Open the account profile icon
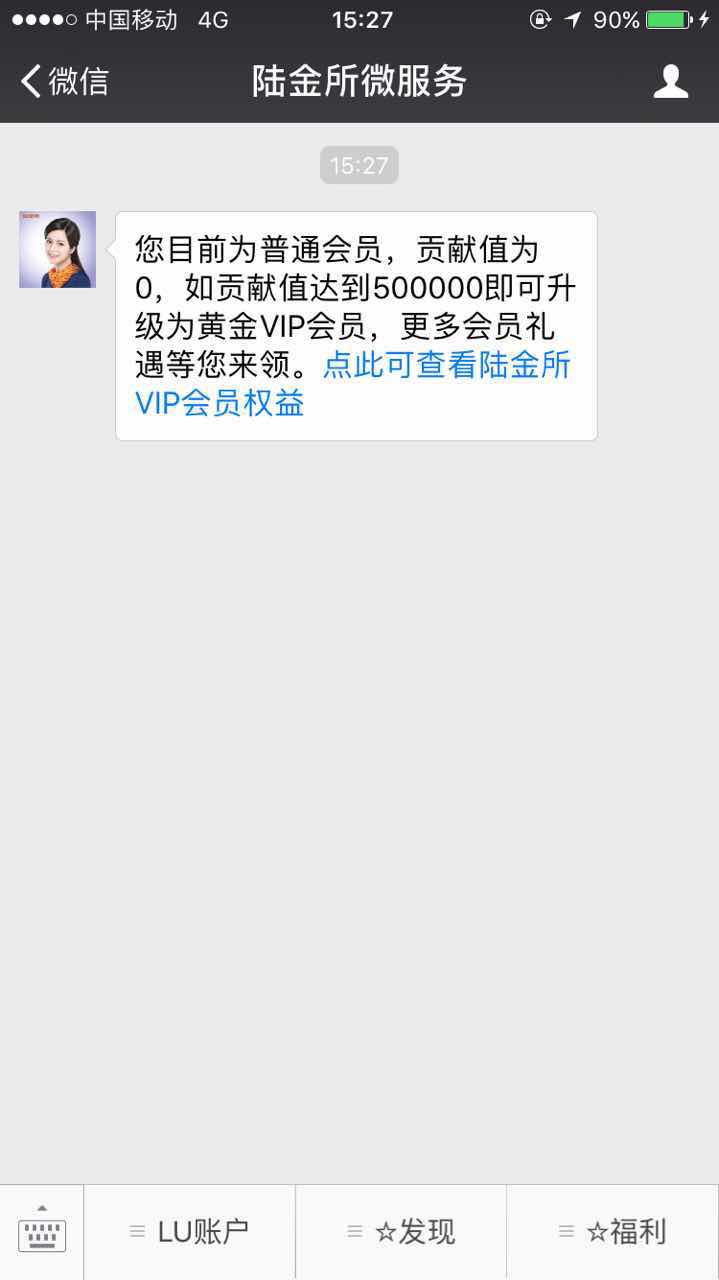Screen dimensions: 719x1280 coord(670,81)
